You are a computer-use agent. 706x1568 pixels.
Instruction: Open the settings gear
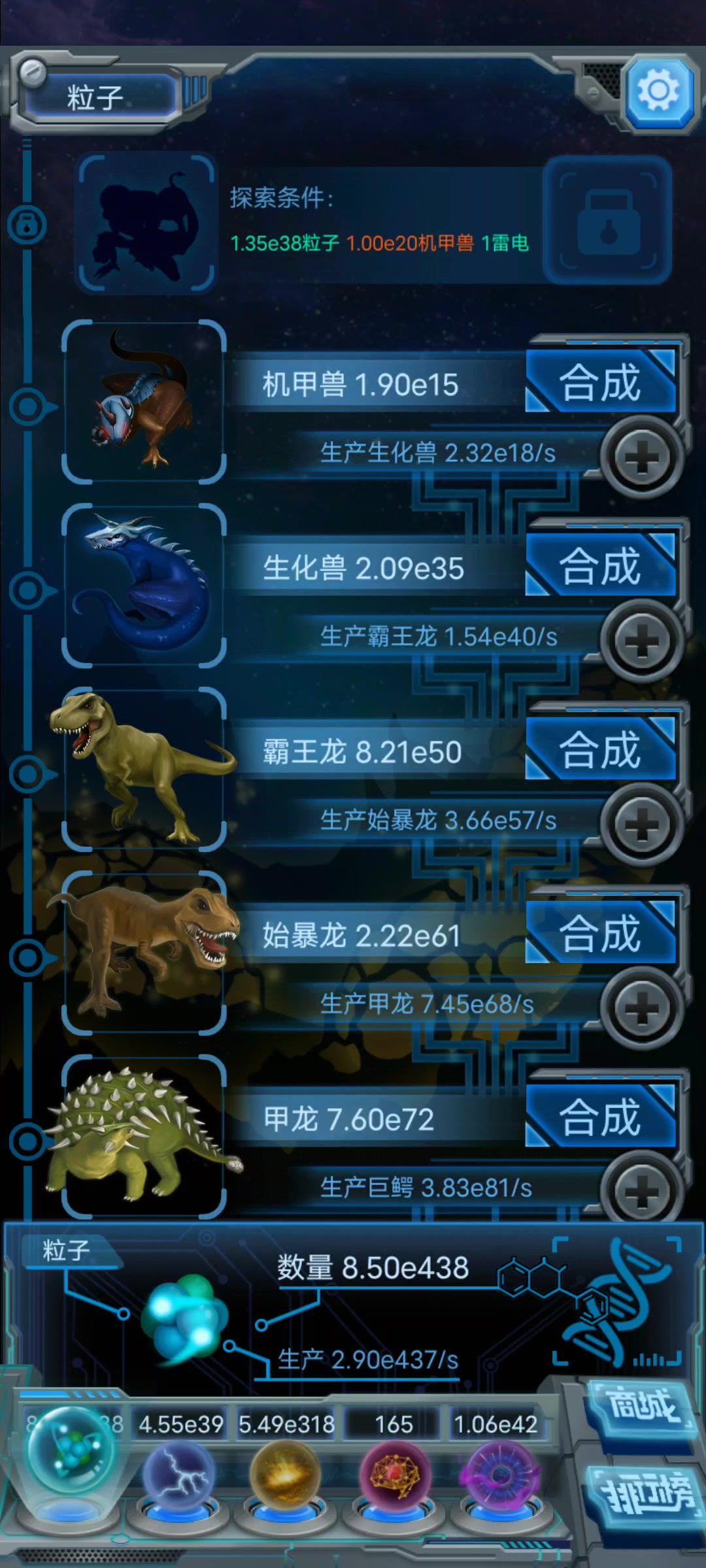point(659,91)
